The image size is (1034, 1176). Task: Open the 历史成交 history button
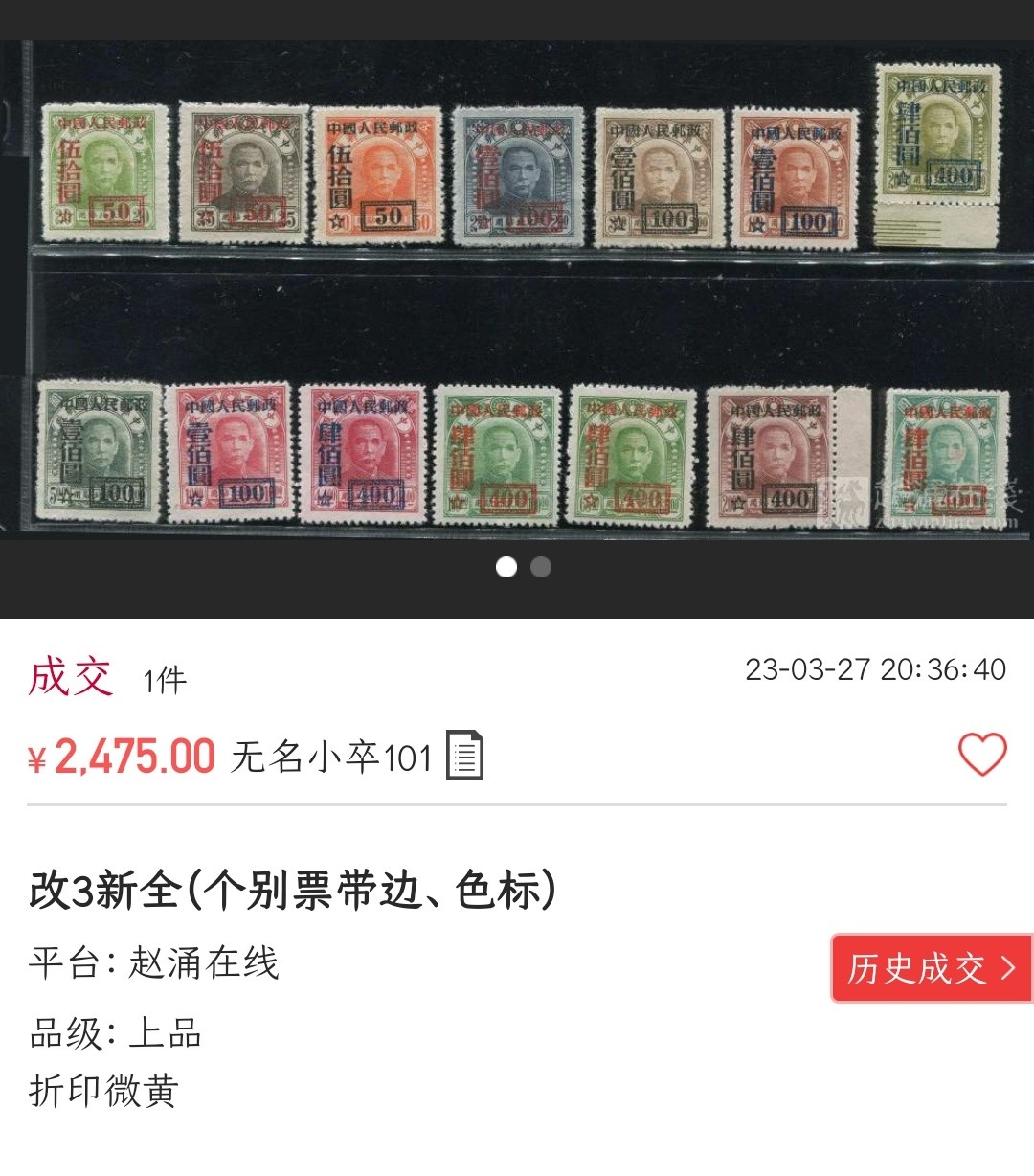(x=931, y=968)
